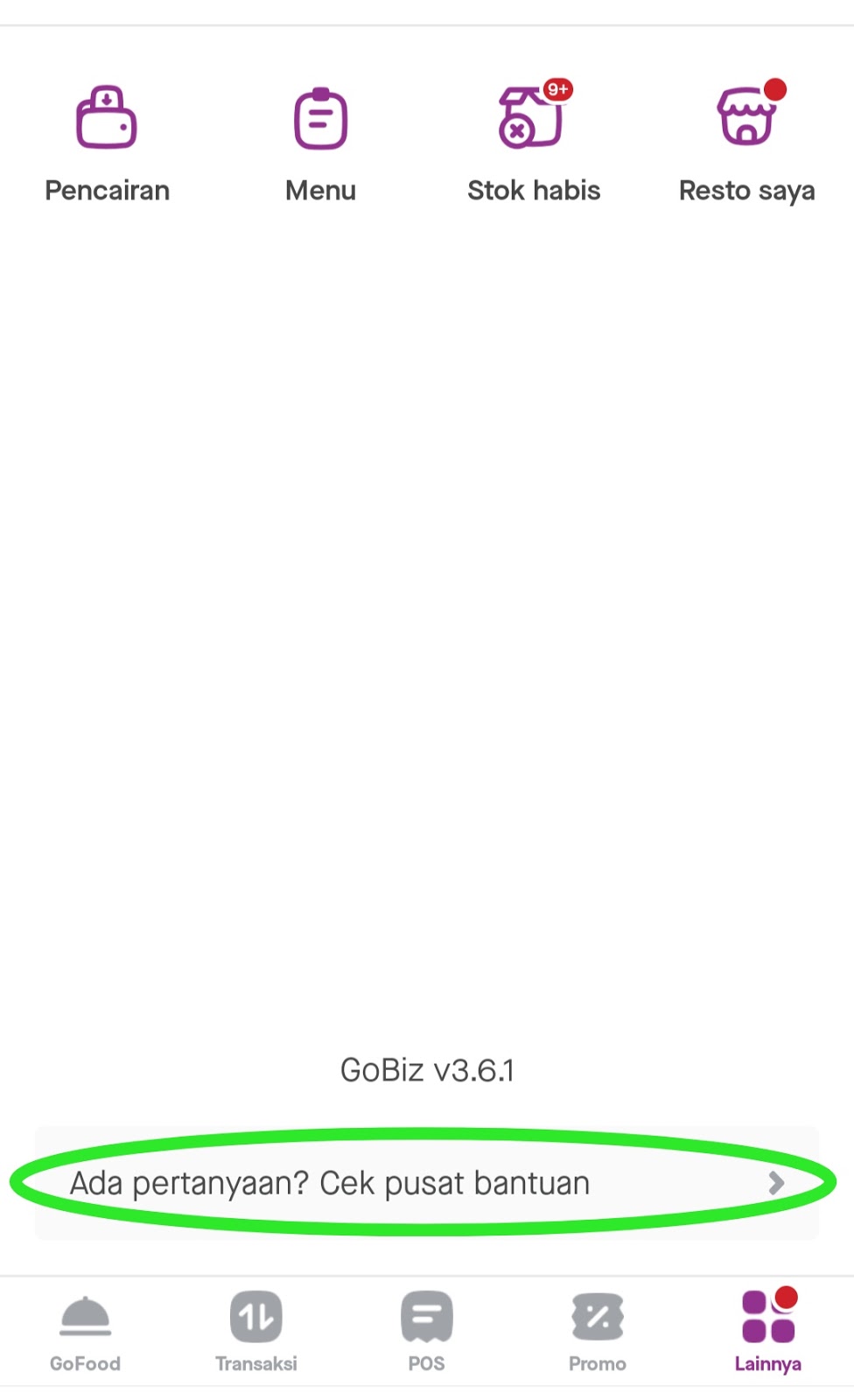
Task: Switch to the Promo tab
Action: [598, 1333]
